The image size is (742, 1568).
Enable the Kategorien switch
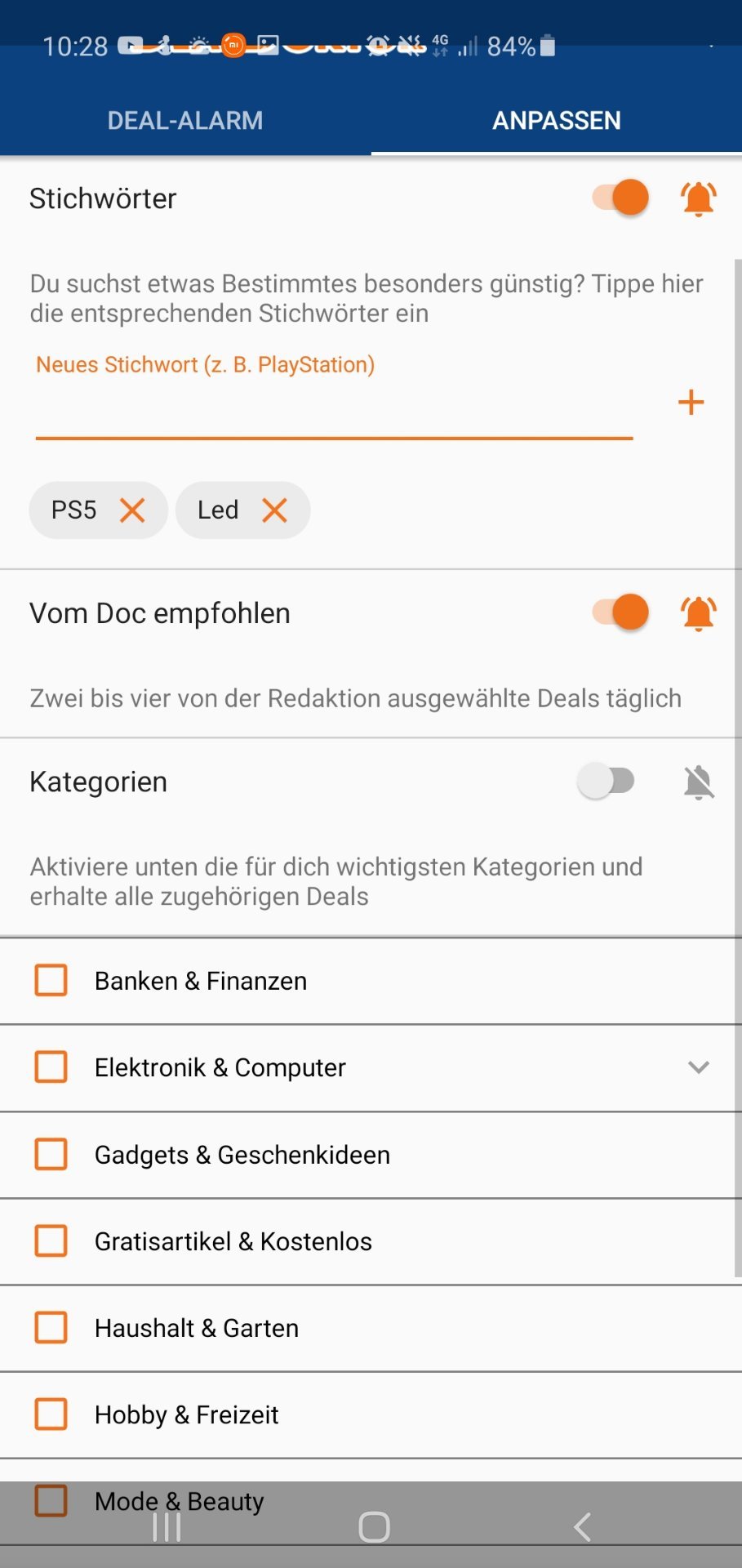[606, 781]
